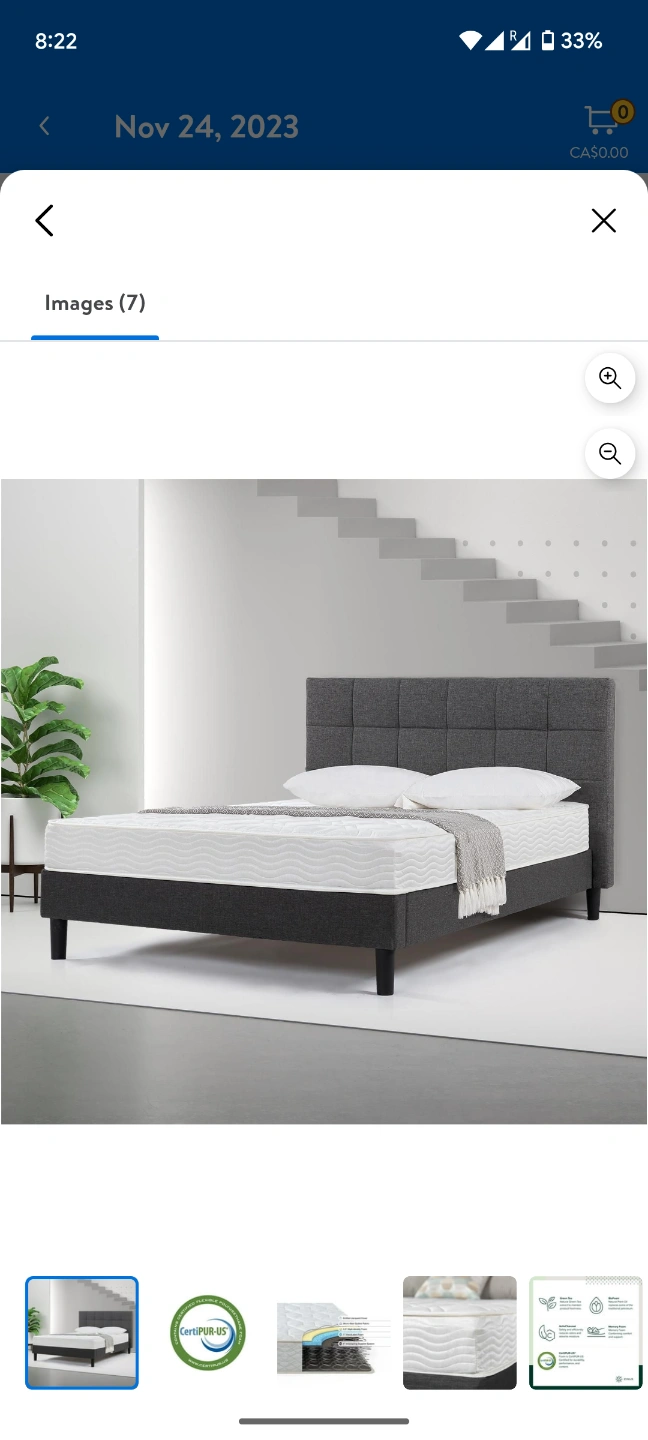The width and height of the screenshot is (648, 1440).
Task: View the CertiPUR-US certification thumbnail
Action: [x=208, y=1333]
